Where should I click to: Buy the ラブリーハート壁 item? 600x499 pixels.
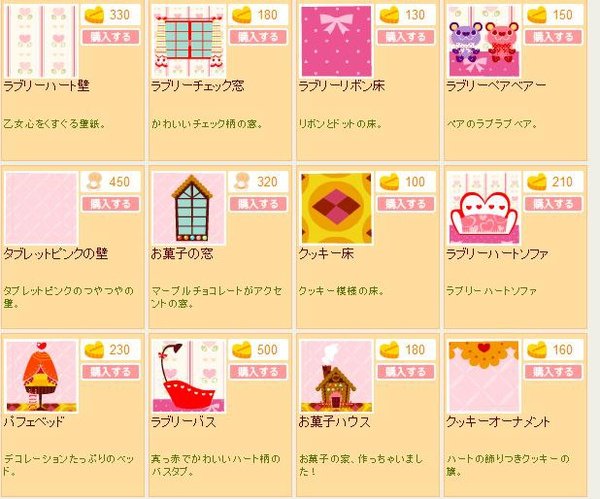[112, 37]
